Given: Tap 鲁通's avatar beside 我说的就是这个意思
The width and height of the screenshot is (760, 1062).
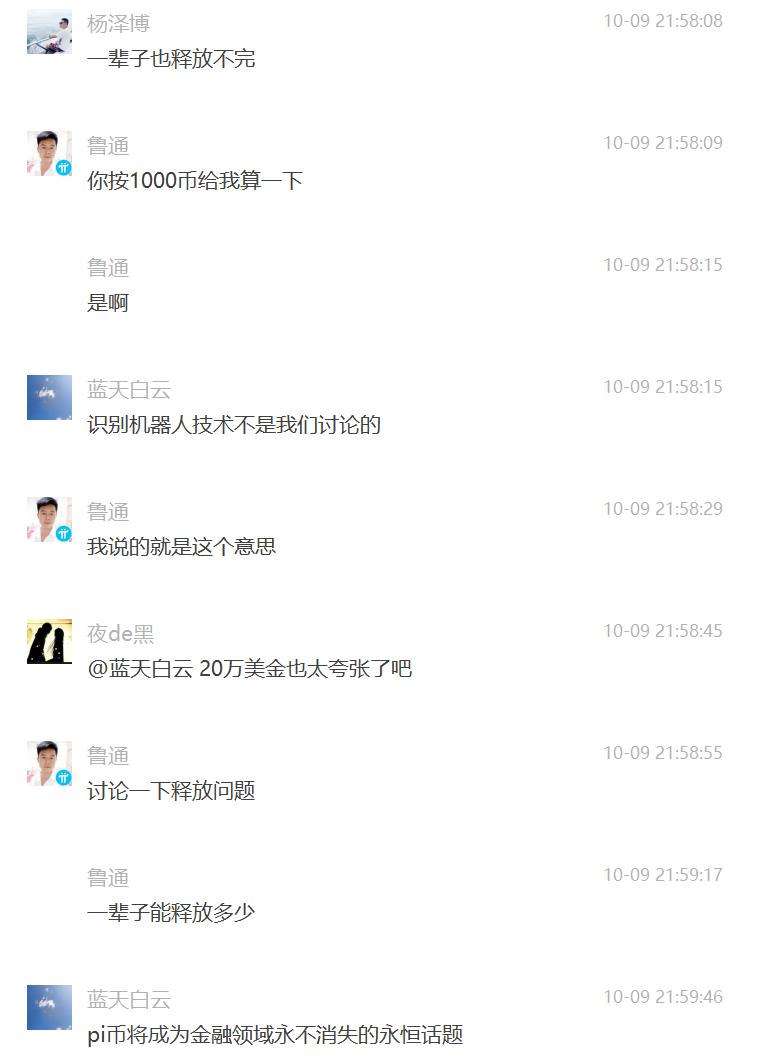Looking at the screenshot, I should tap(49, 520).
